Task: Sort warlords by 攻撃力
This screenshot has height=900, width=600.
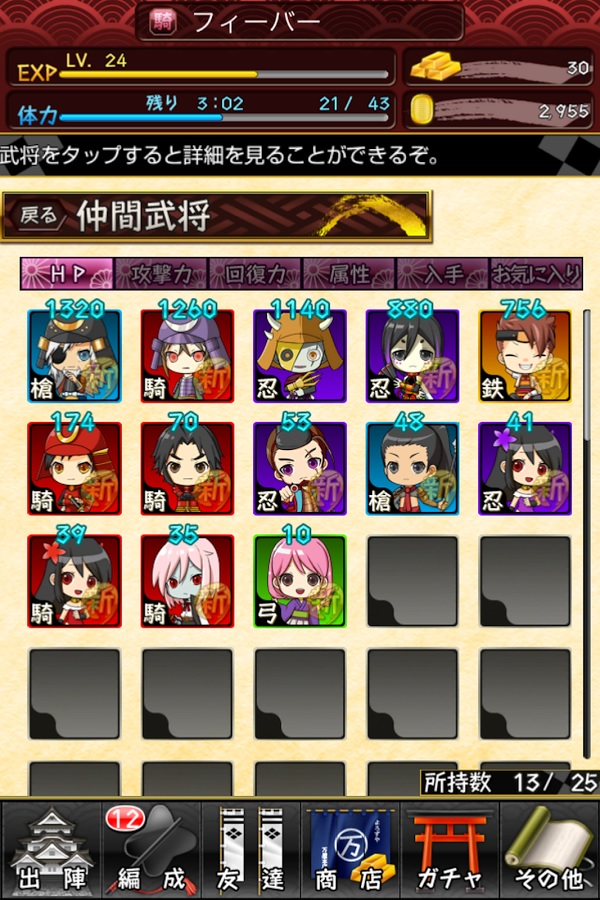Action: tap(160, 272)
